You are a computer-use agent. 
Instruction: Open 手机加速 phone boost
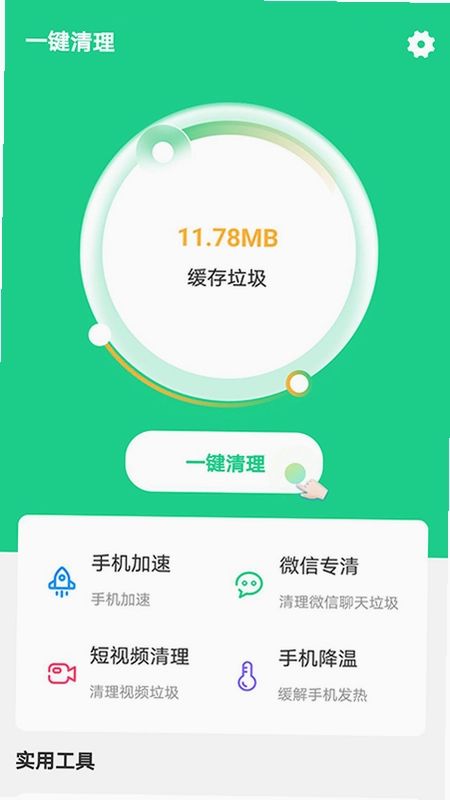tap(110, 581)
